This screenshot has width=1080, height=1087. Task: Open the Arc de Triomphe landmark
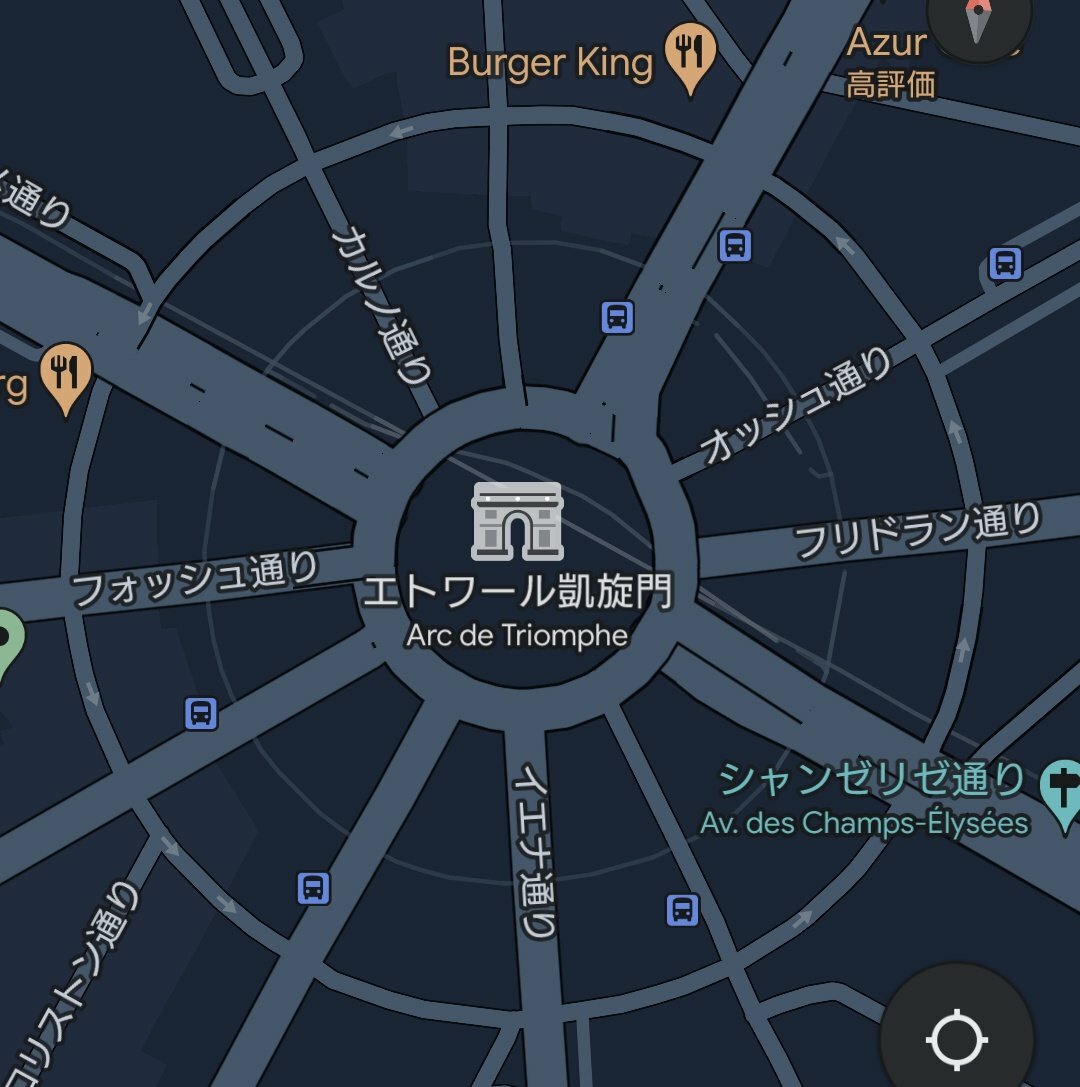click(x=517, y=521)
